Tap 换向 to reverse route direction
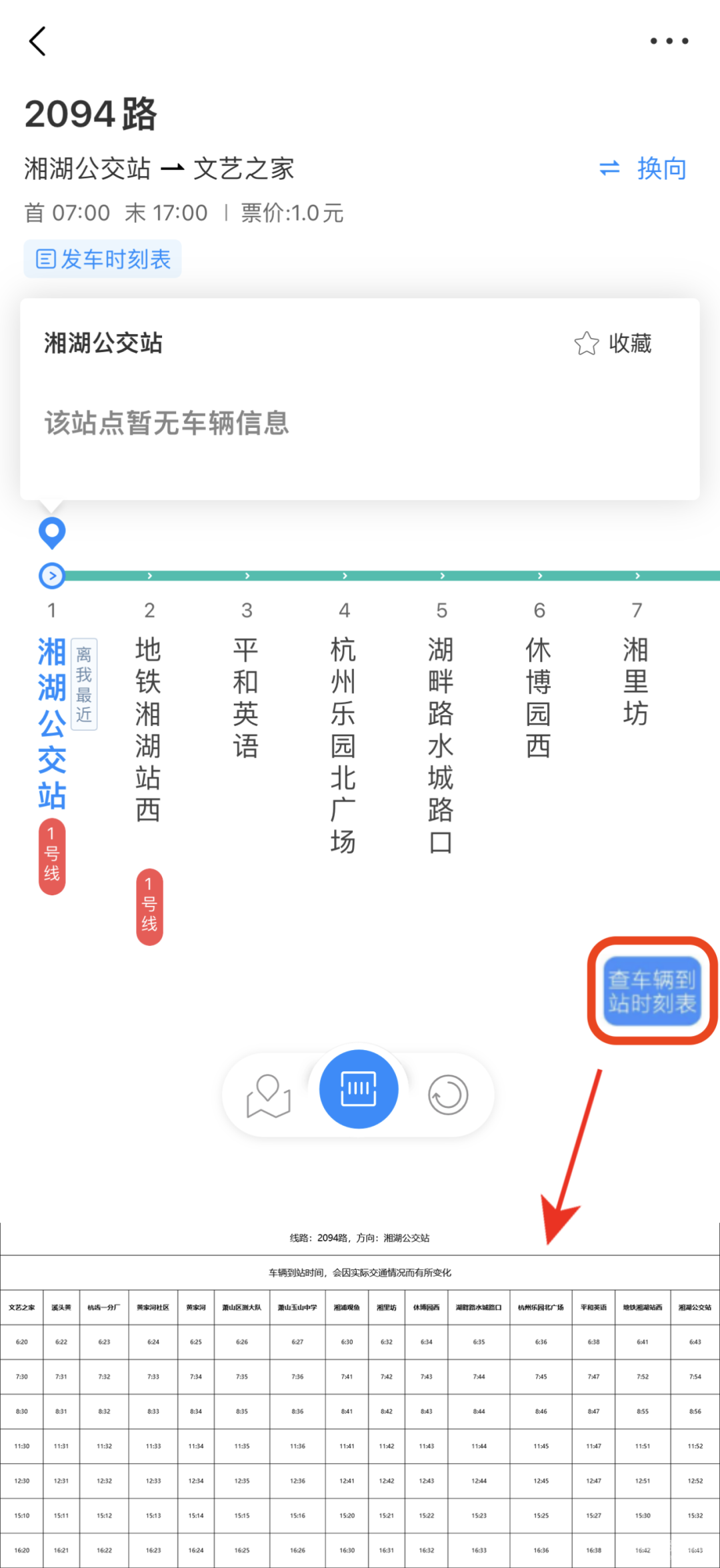This screenshot has height=1568, width=720. point(643,168)
